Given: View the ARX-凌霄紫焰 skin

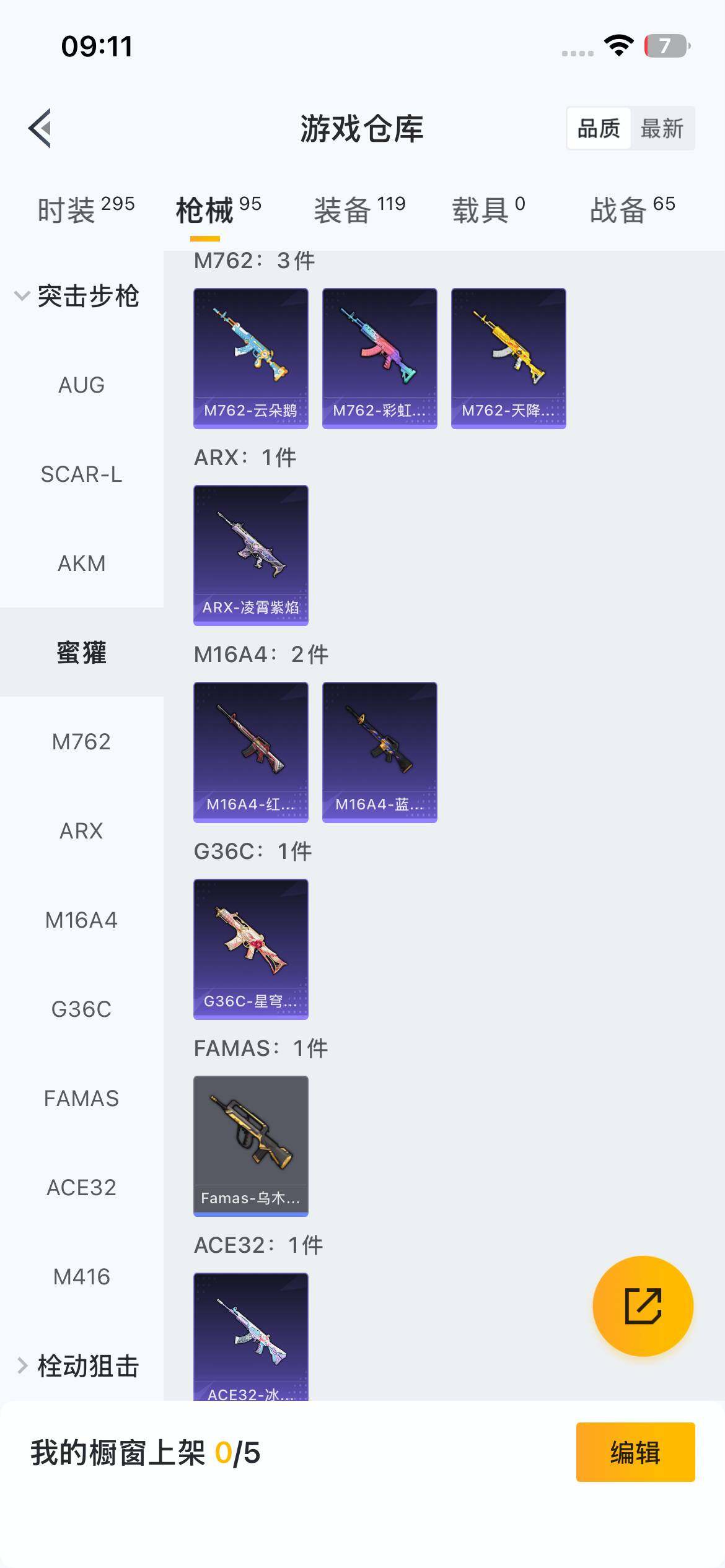Looking at the screenshot, I should pyautogui.click(x=251, y=555).
